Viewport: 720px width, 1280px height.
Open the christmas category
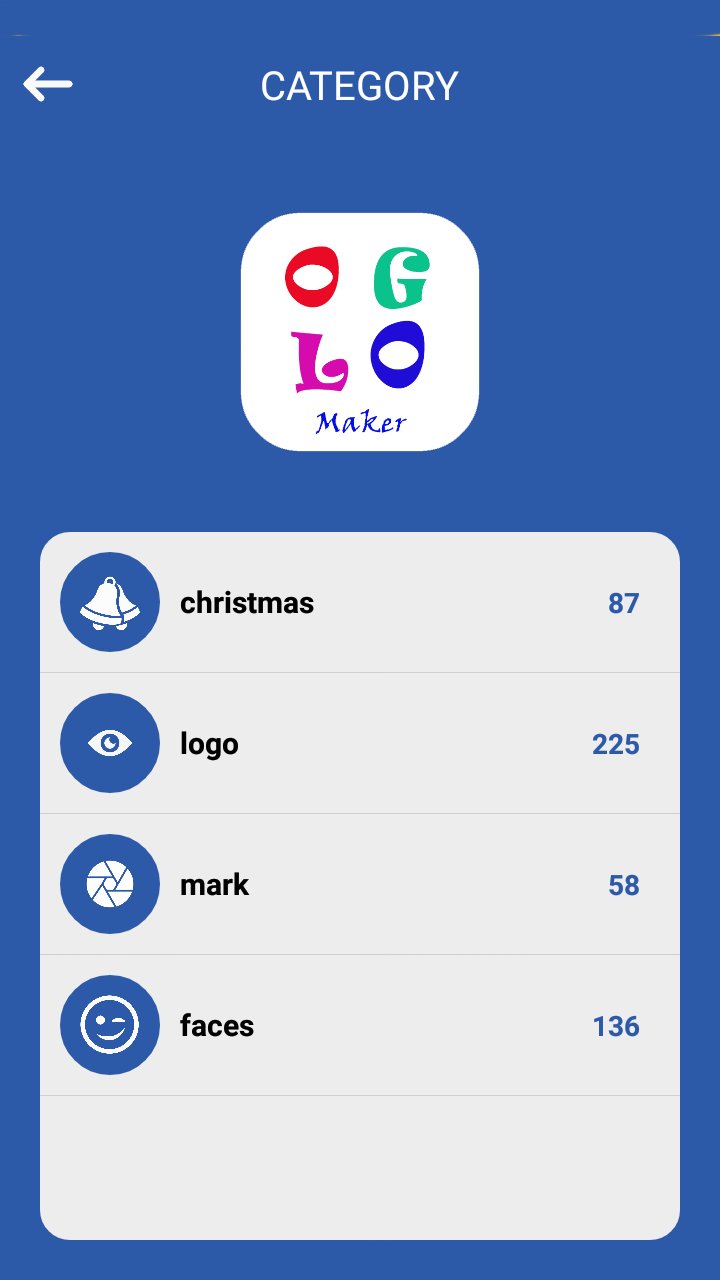click(x=360, y=602)
